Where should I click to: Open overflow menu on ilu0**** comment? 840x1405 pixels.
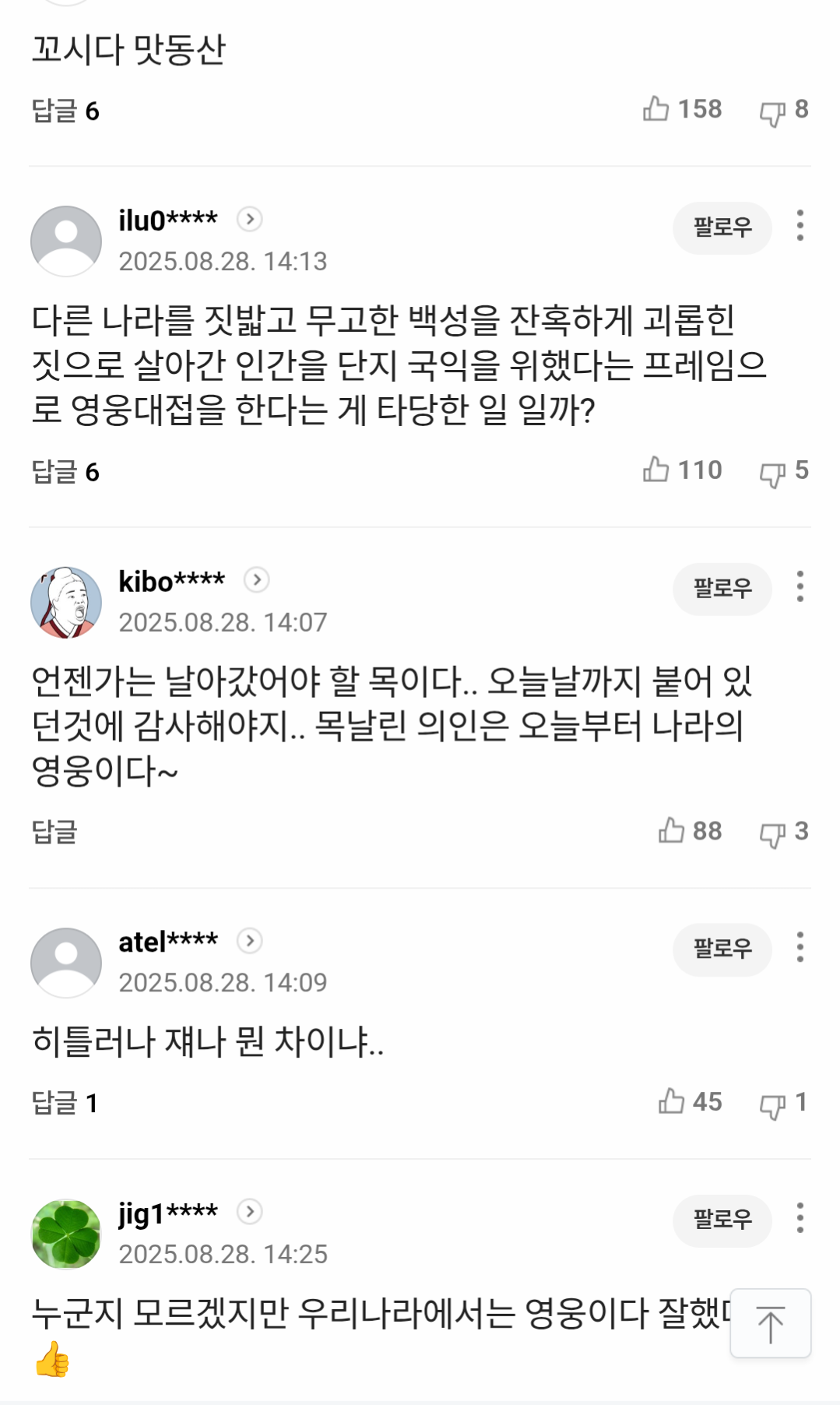tap(800, 226)
